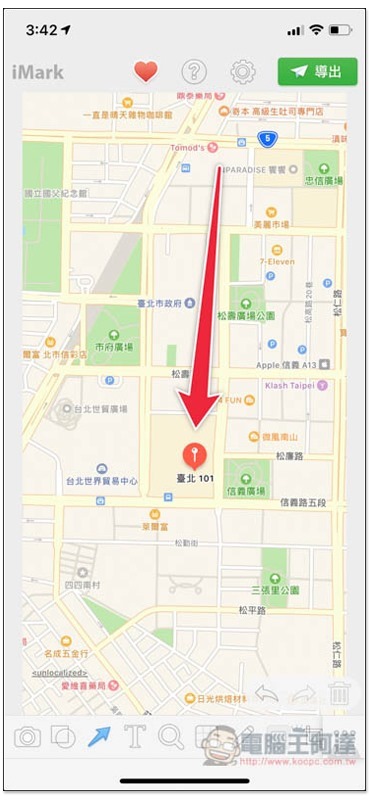Image resolution: width=369 pixels, height=800 pixels.
Task: Redo the annotation
Action: click(303, 694)
